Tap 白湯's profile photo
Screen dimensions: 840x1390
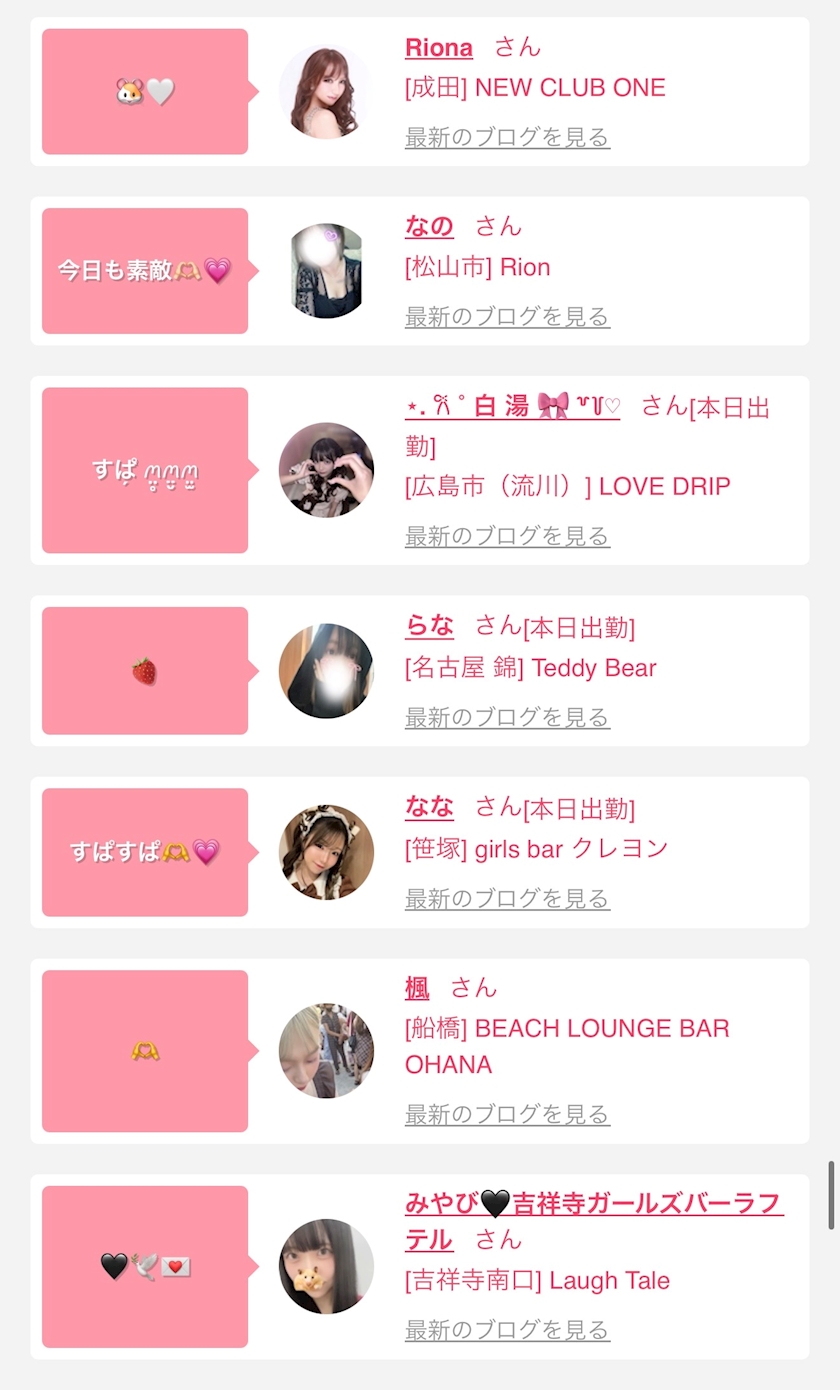(x=326, y=470)
